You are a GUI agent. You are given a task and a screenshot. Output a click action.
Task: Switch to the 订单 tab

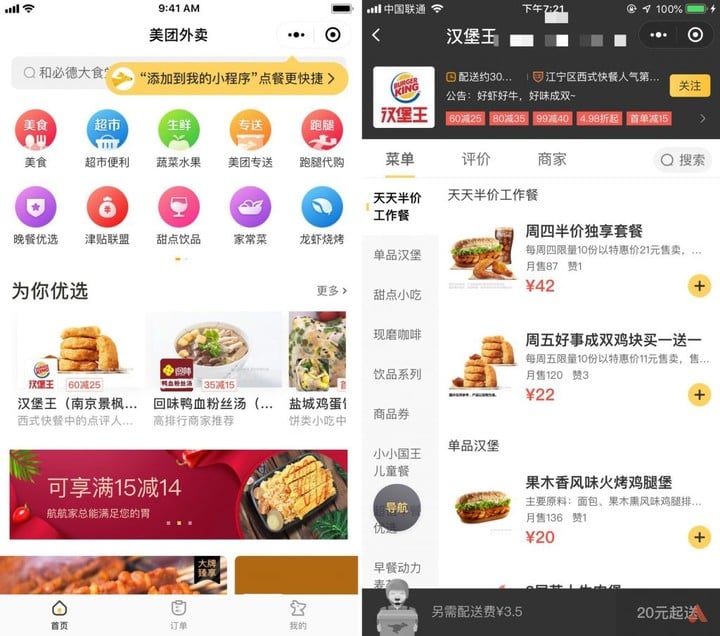(x=179, y=614)
